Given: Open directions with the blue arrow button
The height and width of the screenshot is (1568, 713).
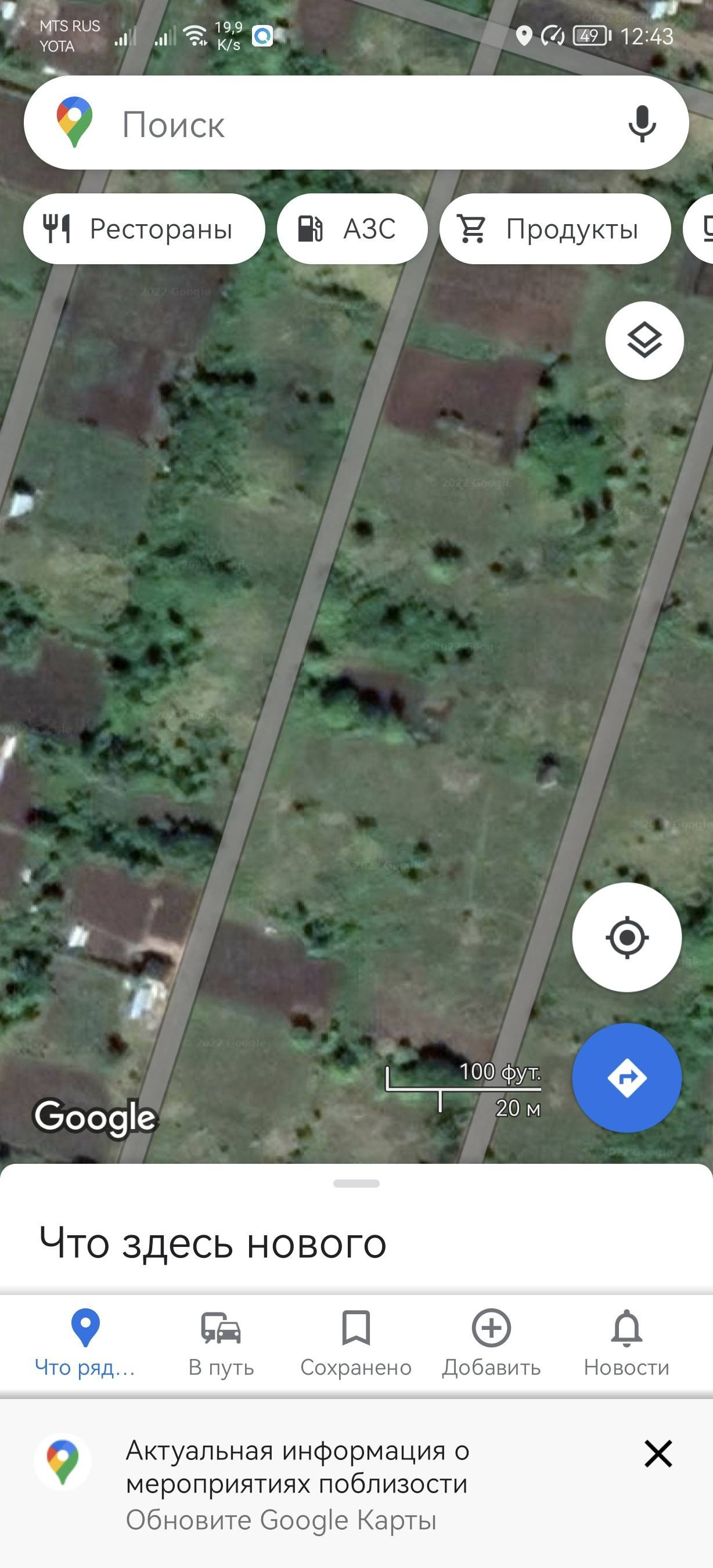Looking at the screenshot, I should coord(626,1078).
